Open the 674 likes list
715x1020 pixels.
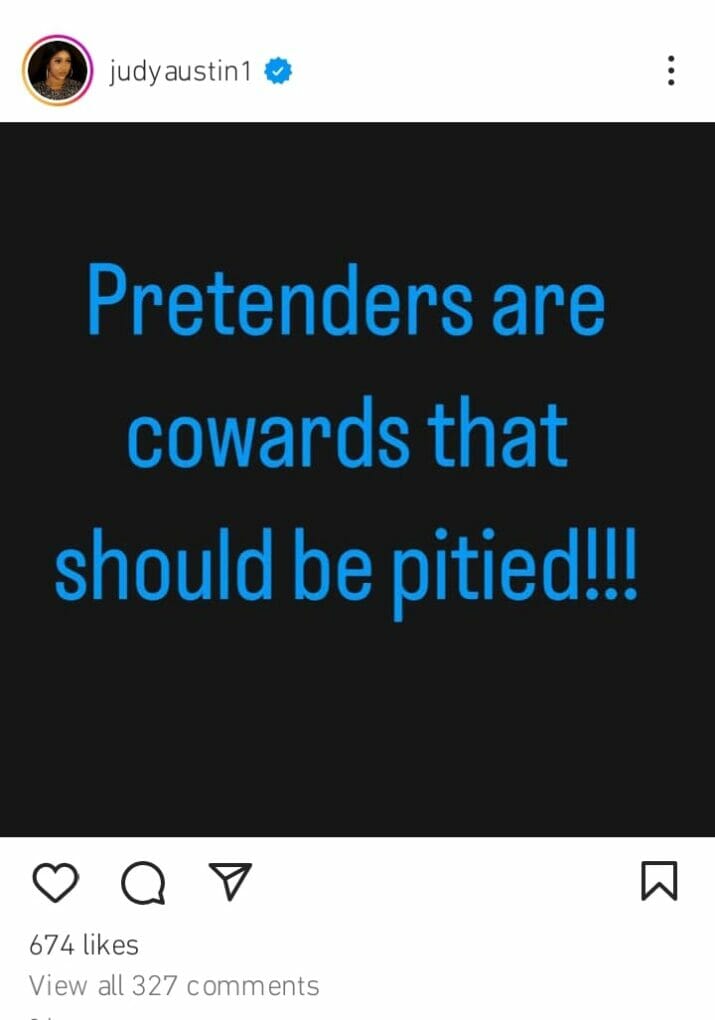84,944
